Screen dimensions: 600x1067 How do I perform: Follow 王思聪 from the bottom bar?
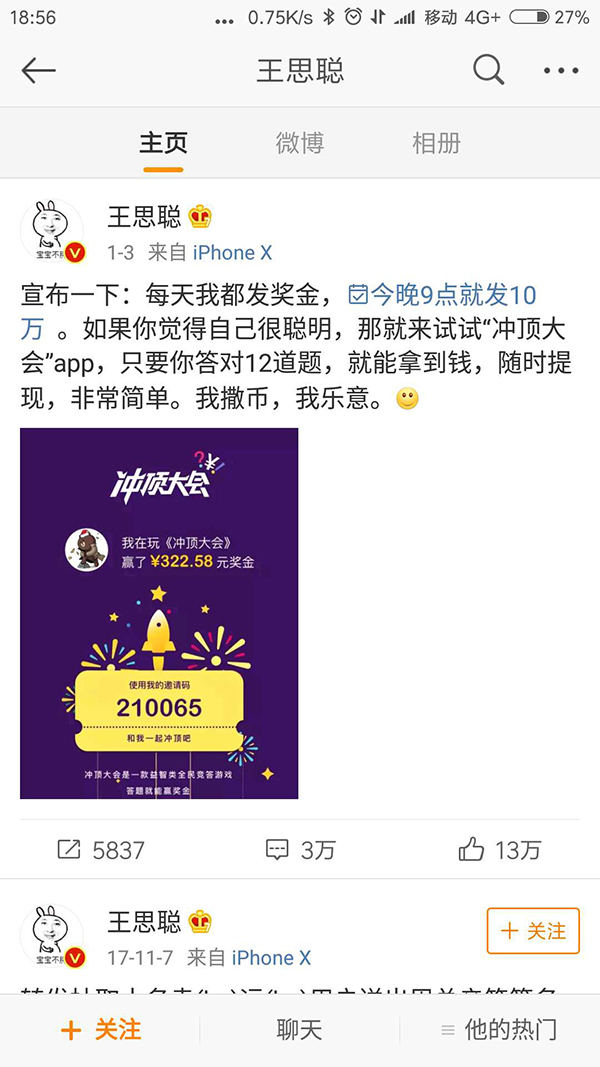point(100,1029)
